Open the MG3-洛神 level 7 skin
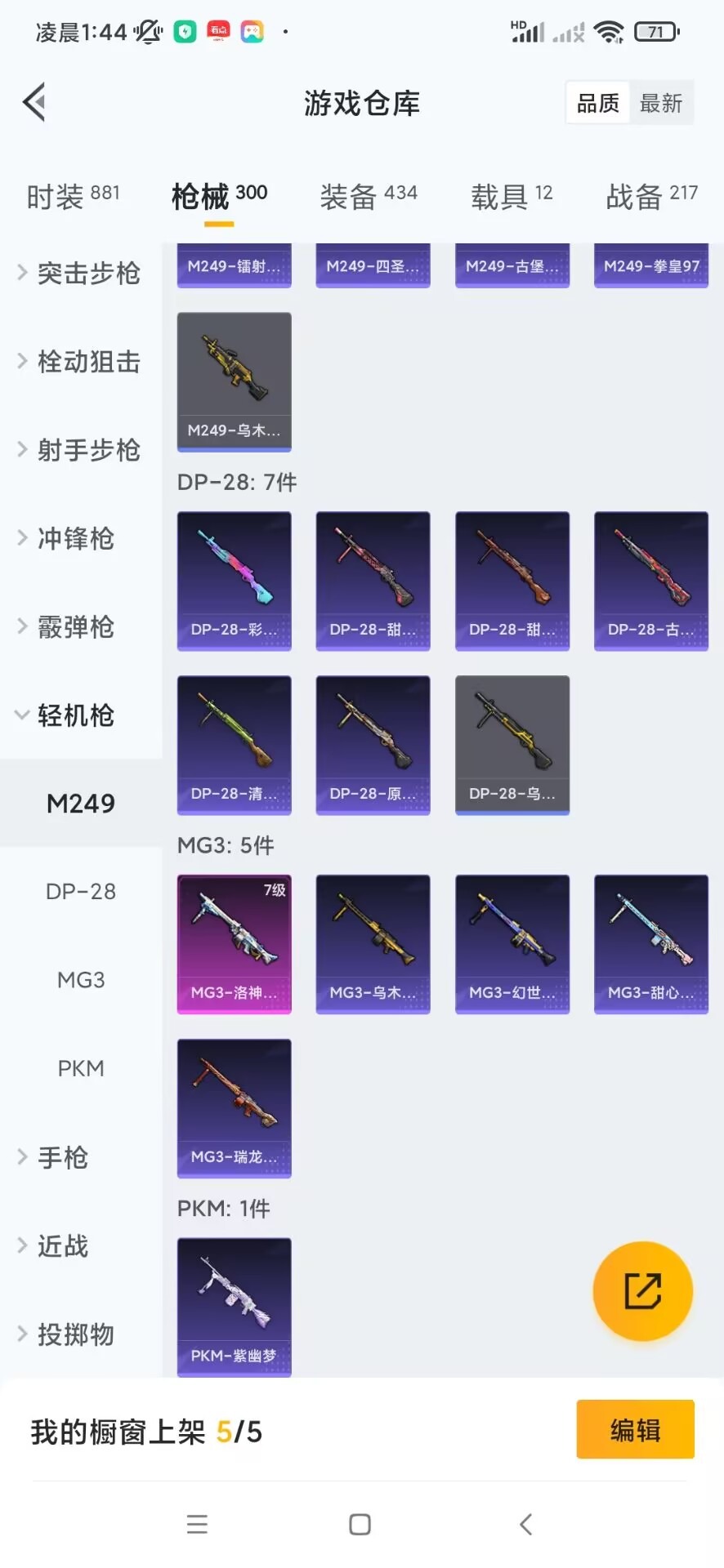This screenshot has width=724, height=1568. point(235,944)
